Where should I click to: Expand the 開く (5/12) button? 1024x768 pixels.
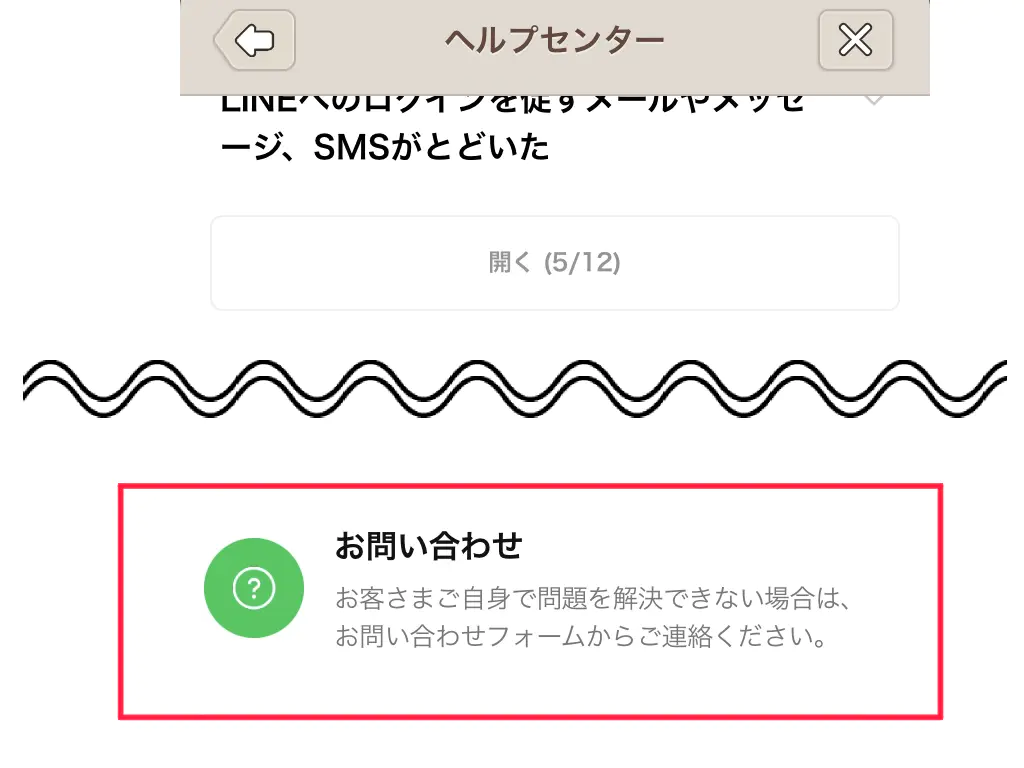click(x=555, y=263)
